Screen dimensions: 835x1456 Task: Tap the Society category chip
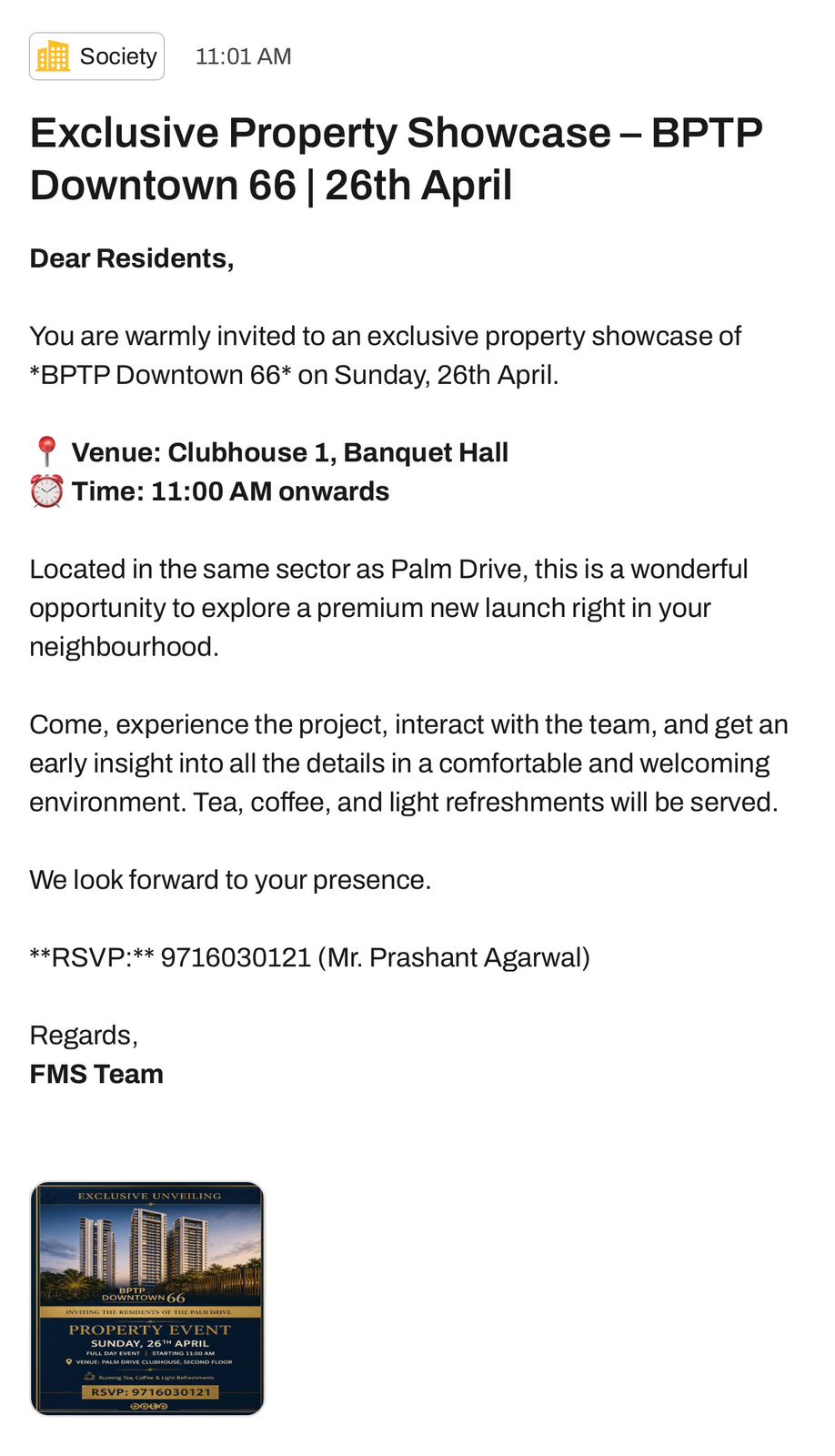pos(97,56)
